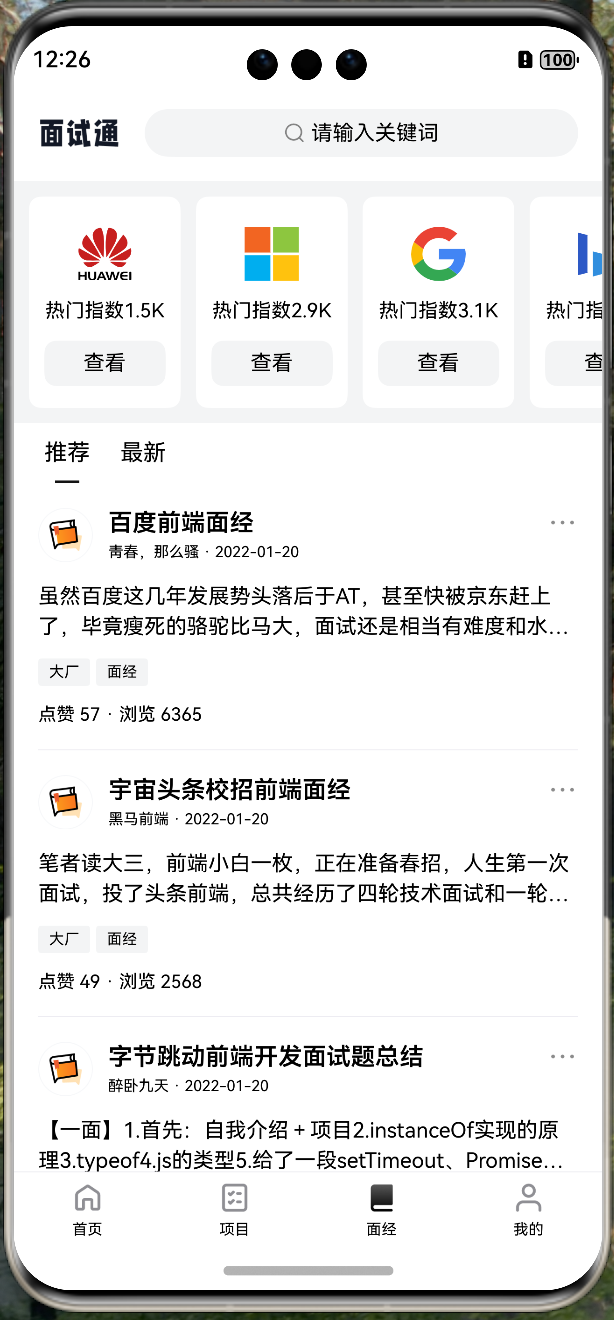The width and height of the screenshot is (614, 1320).
Task: Switch to the 最新 tab
Action: 143,453
